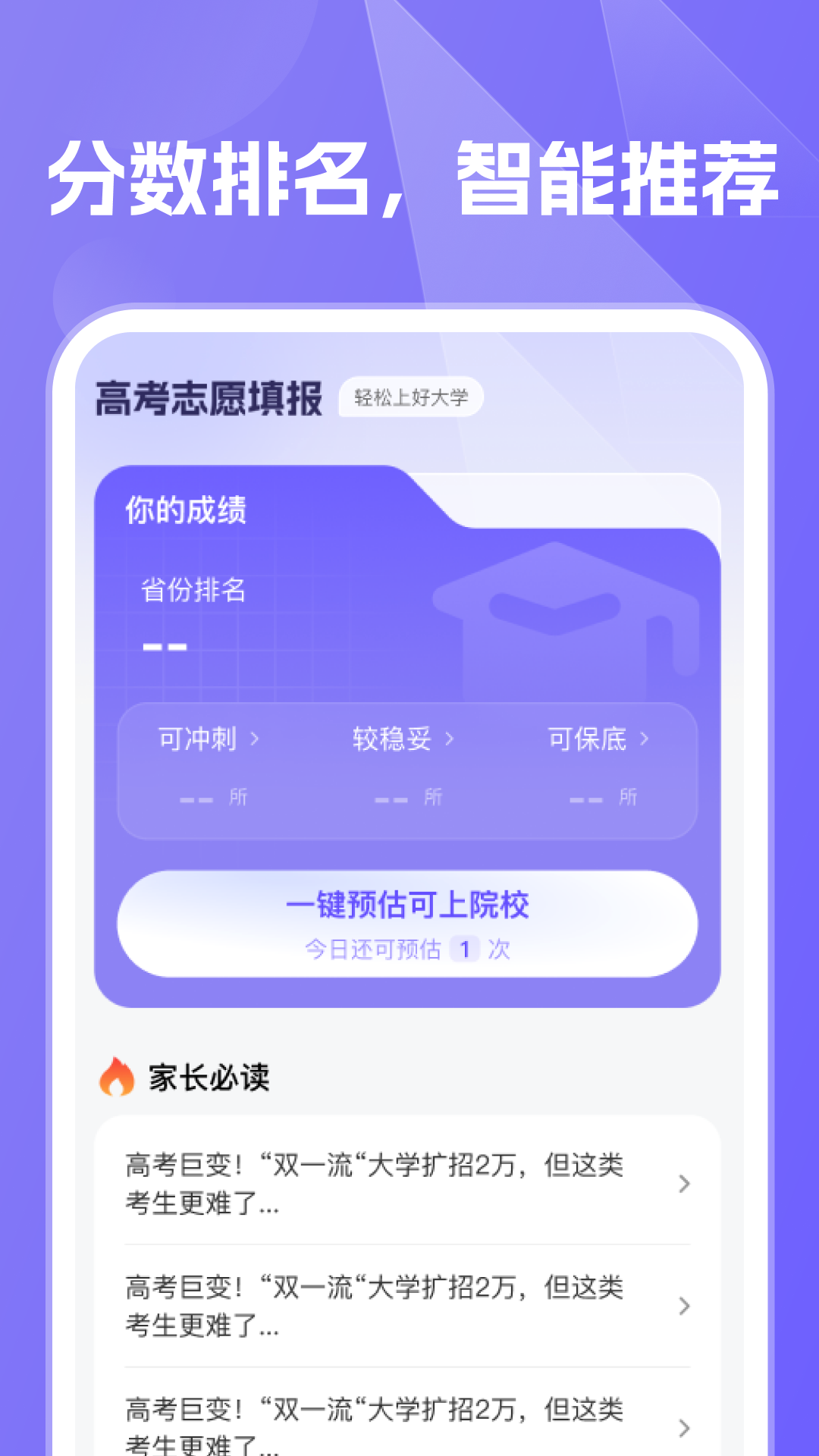This screenshot has width=819, height=1456.
Task: Click the dashes under 省份排名
Action: click(x=165, y=645)
